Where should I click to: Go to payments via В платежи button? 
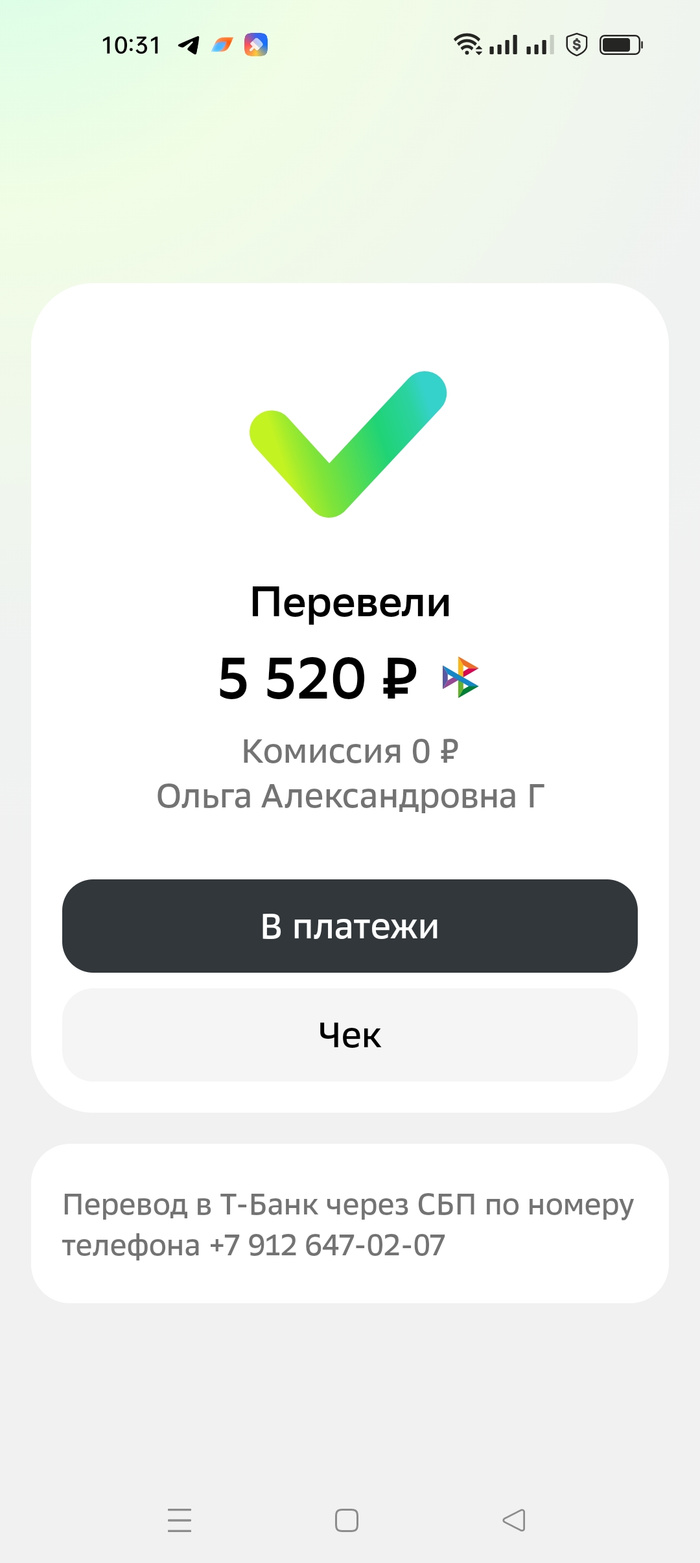coord(349,926)
